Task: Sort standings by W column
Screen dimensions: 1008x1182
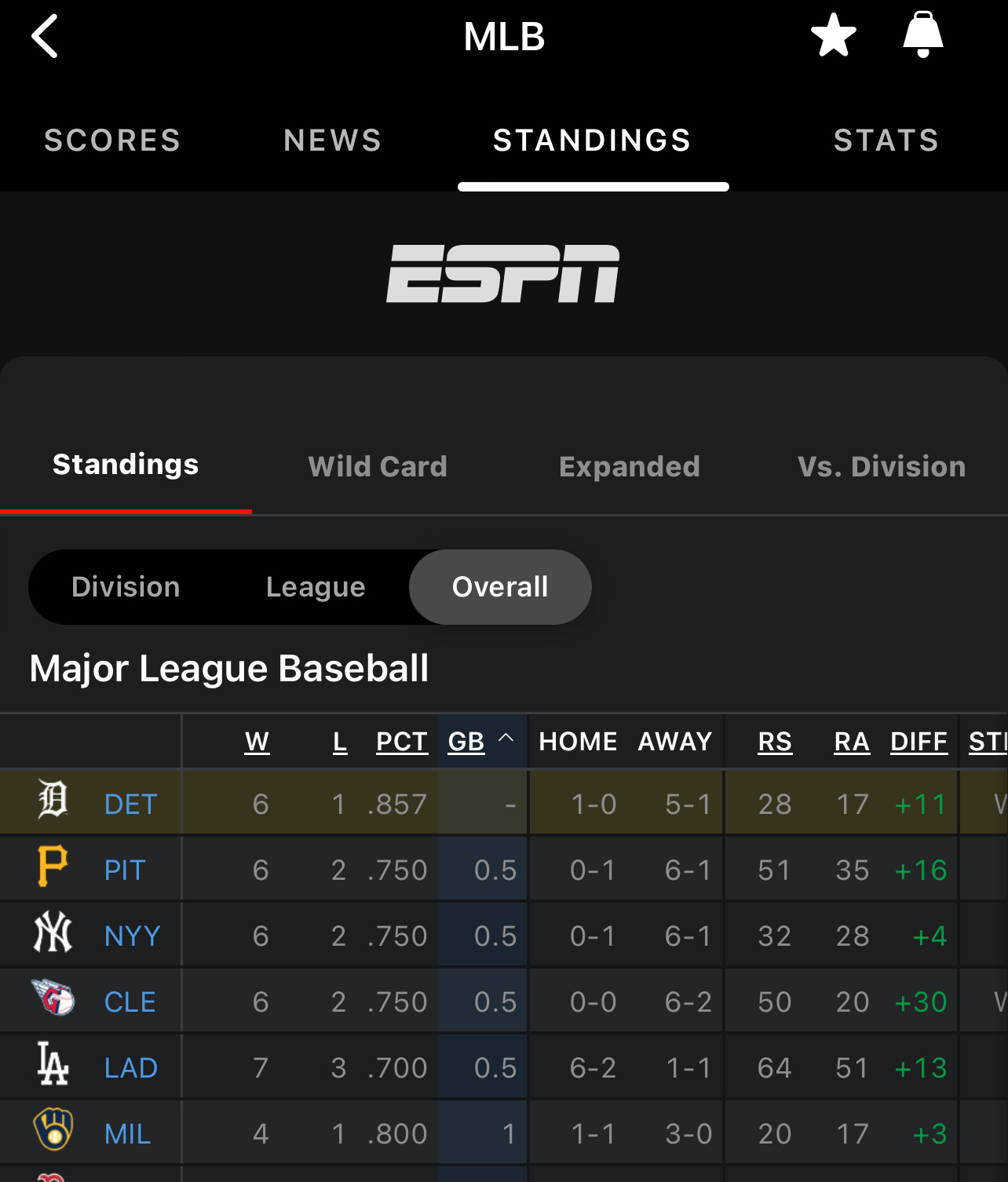Action: click(x=257, y=742)
